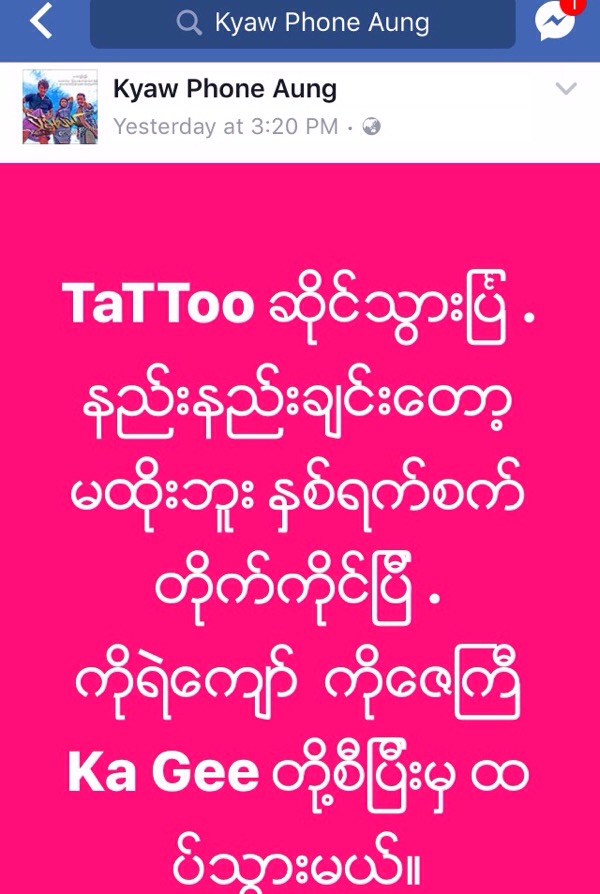Open Kyaw Phone Aung's profile picture
Viewport: 600px width, 894px height.
pos(60,107)
